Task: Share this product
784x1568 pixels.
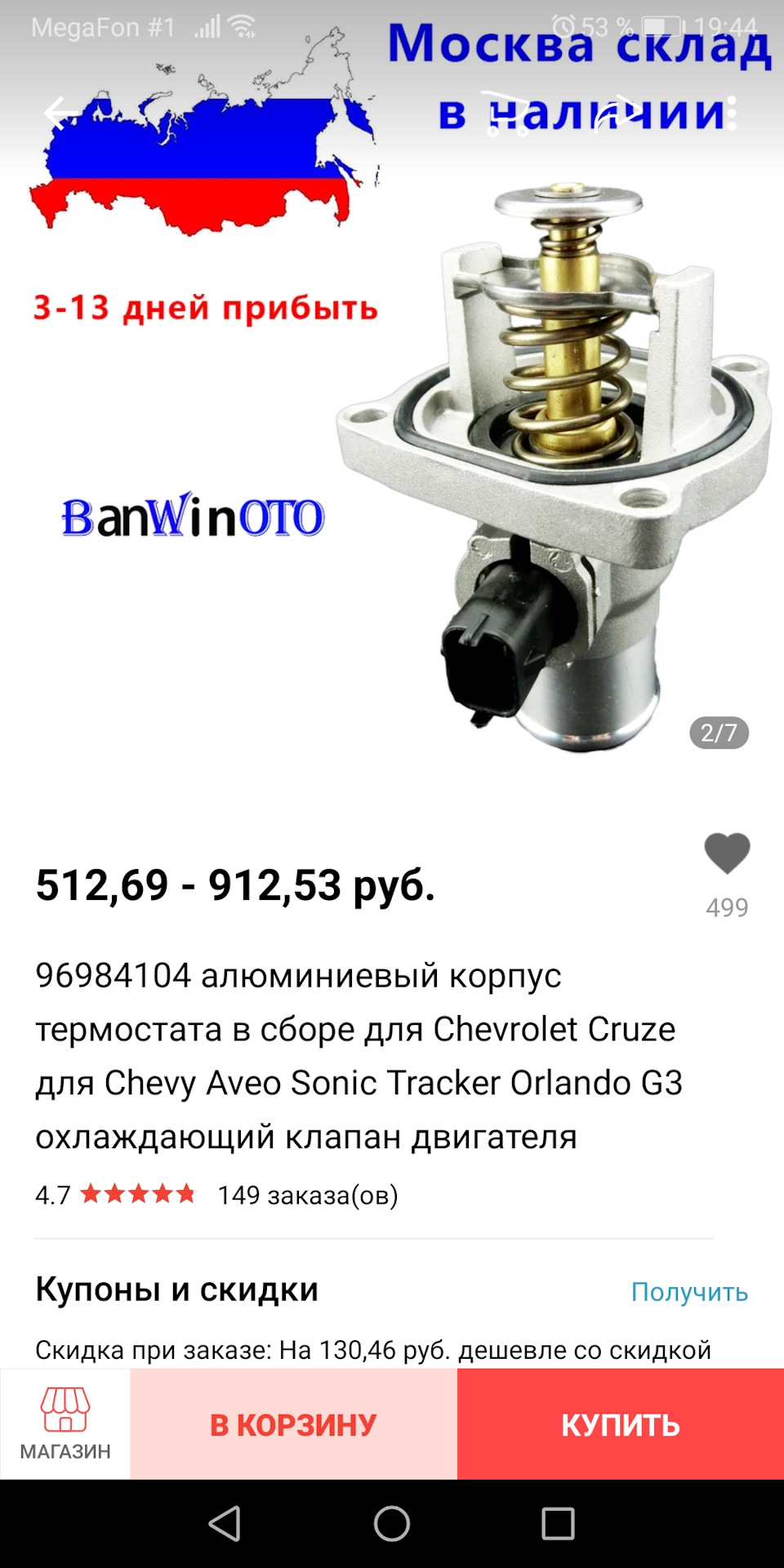Action: click(617, 113)
